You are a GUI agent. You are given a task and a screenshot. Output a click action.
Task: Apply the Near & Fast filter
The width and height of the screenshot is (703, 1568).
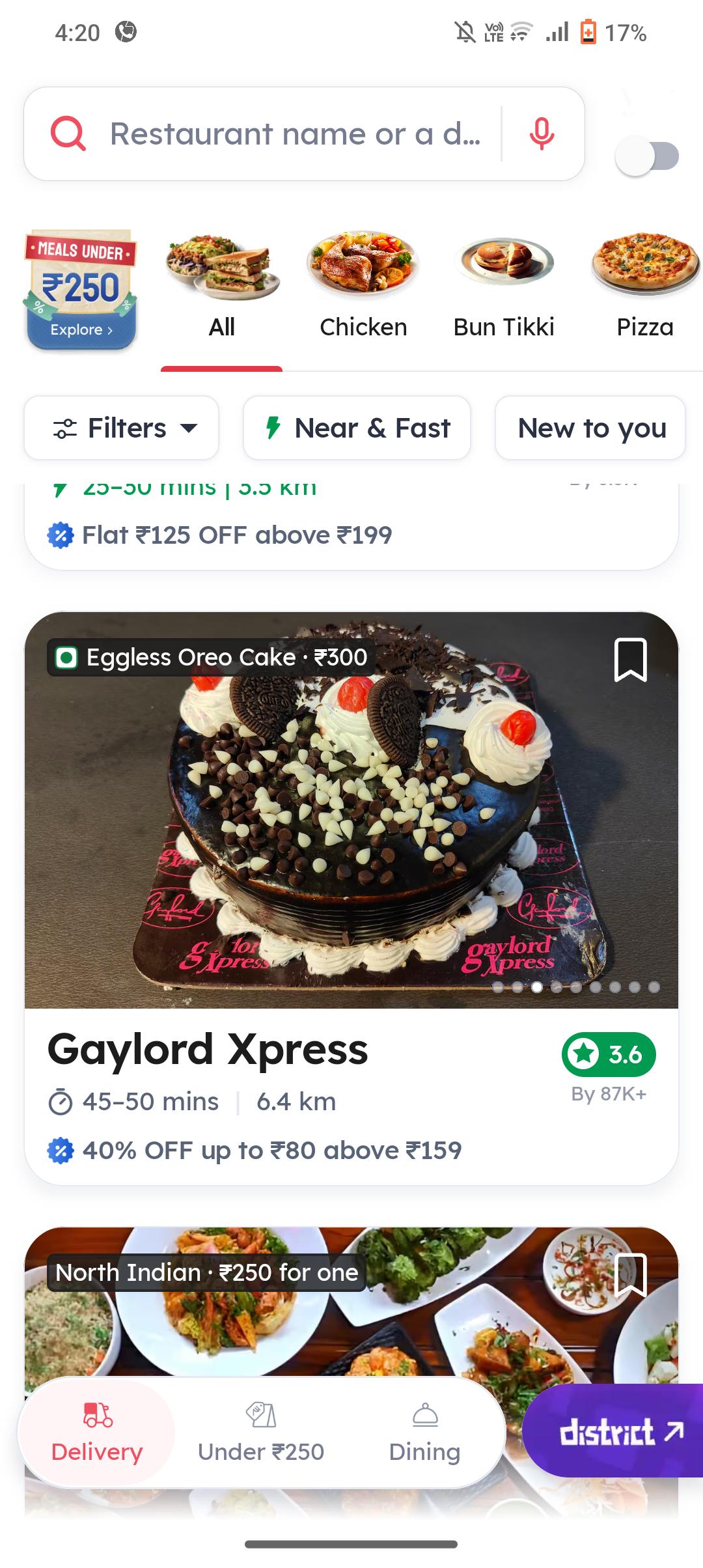(x=357, y=428)
